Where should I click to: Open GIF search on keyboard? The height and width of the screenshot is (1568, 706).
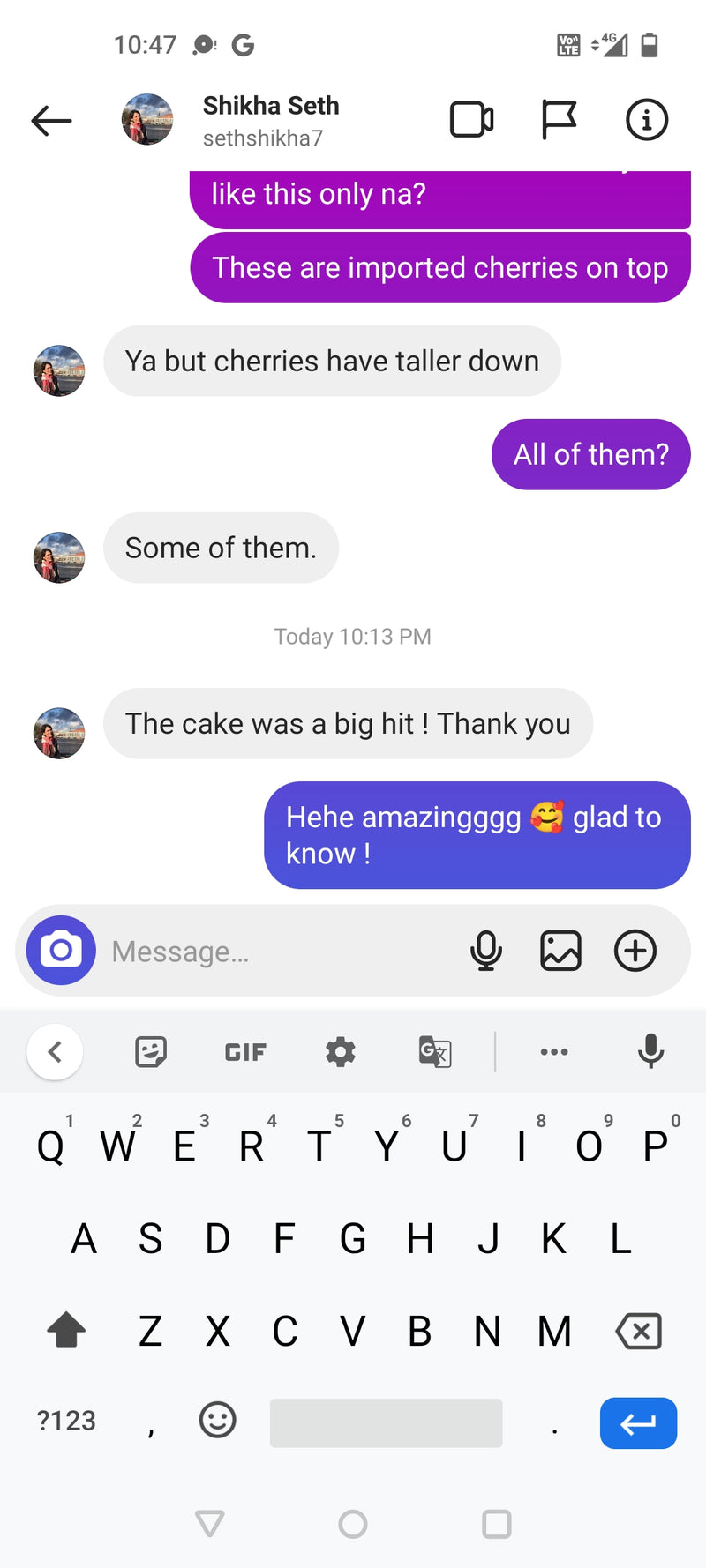tap(245, 1052)
